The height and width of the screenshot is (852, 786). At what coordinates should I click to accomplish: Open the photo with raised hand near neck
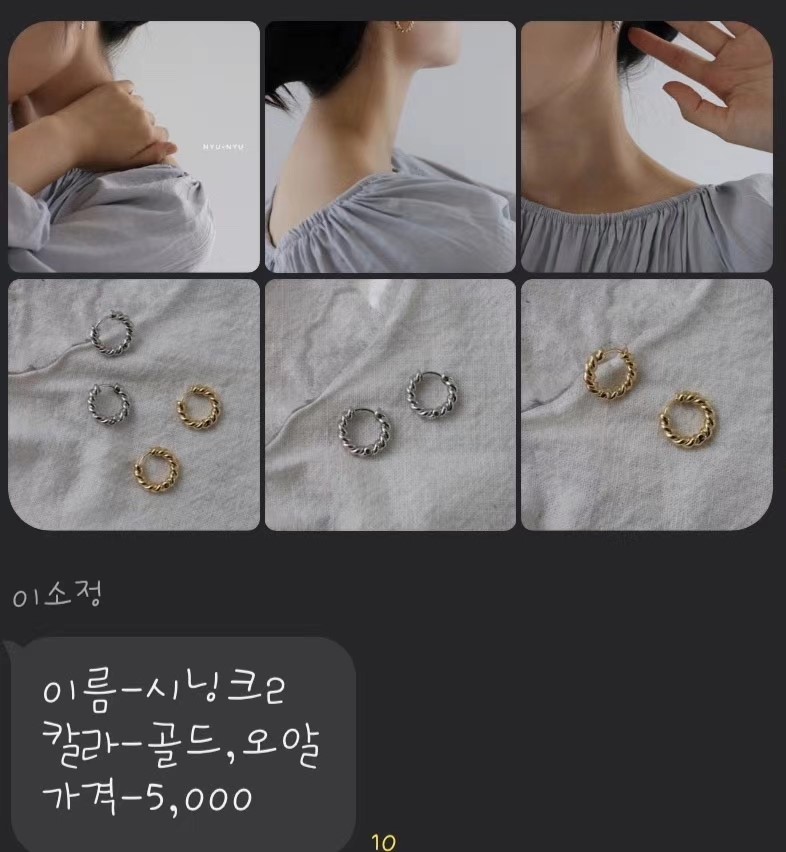pos(646,147)
